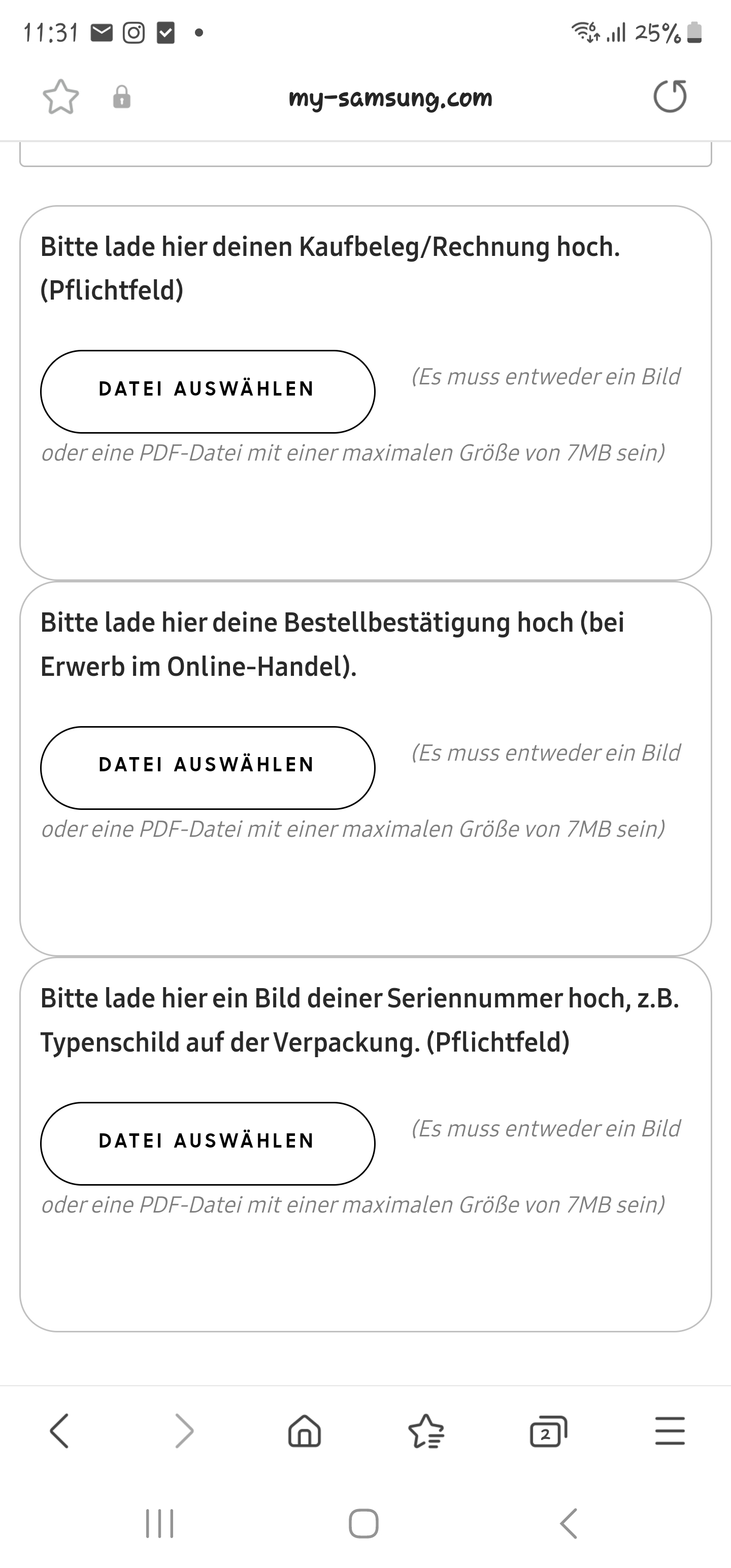Bookmark this page with the star icon
The image size is (731, 1568).
coord(61,97)
